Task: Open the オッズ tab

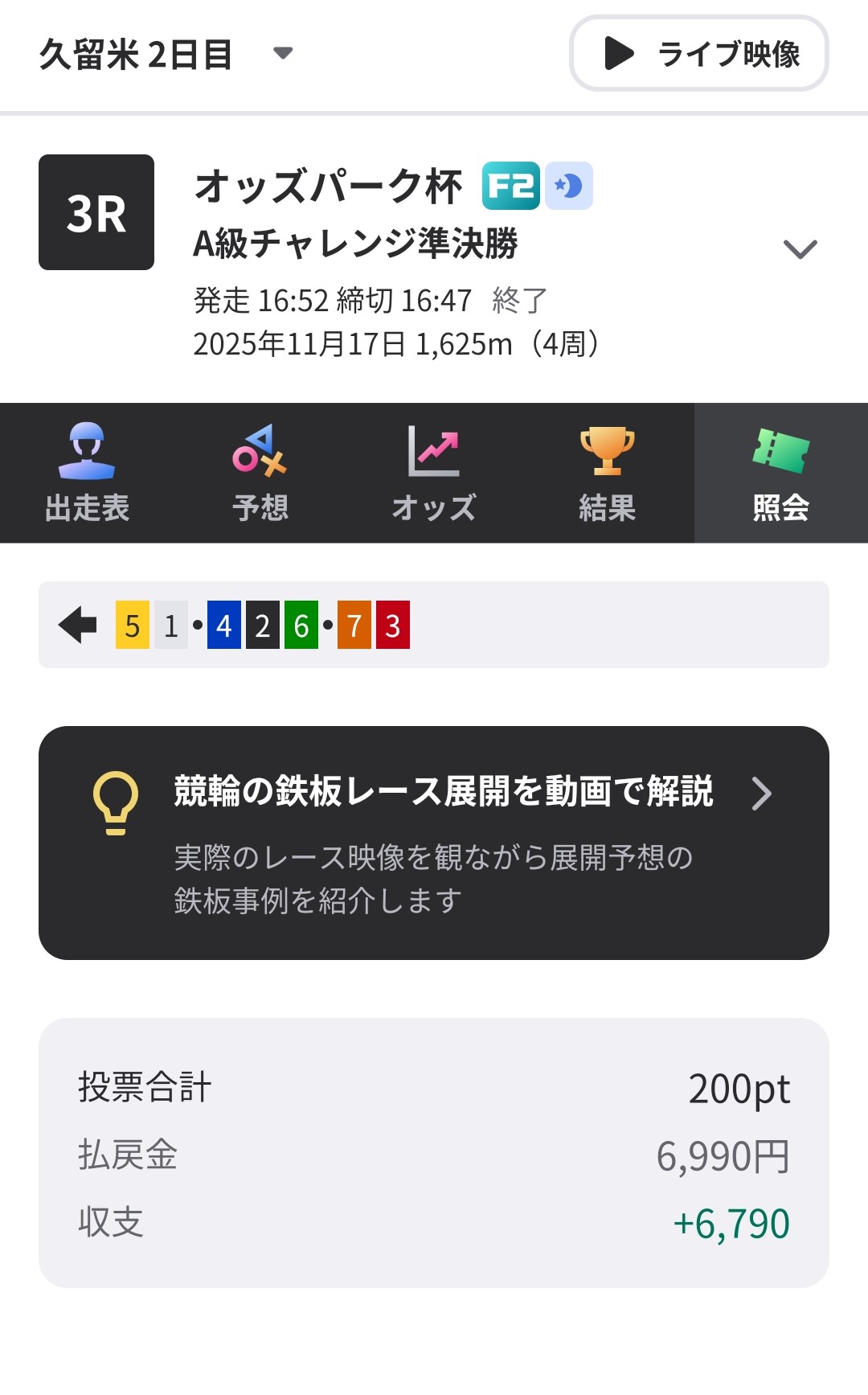Action: tap(434, 473)
